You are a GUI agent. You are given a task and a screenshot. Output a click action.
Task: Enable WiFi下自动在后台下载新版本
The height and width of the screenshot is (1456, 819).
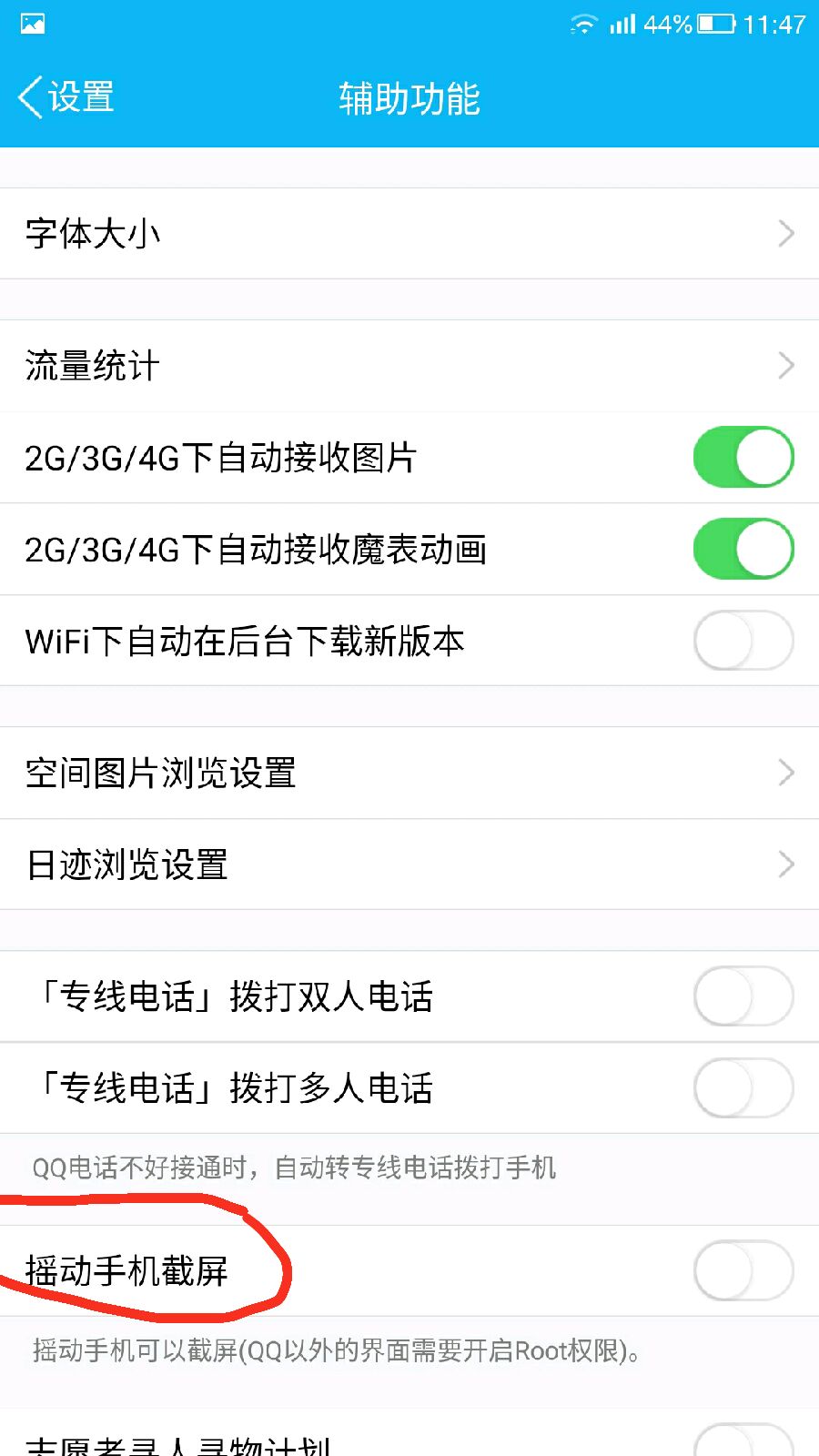[x=743, y=641]
